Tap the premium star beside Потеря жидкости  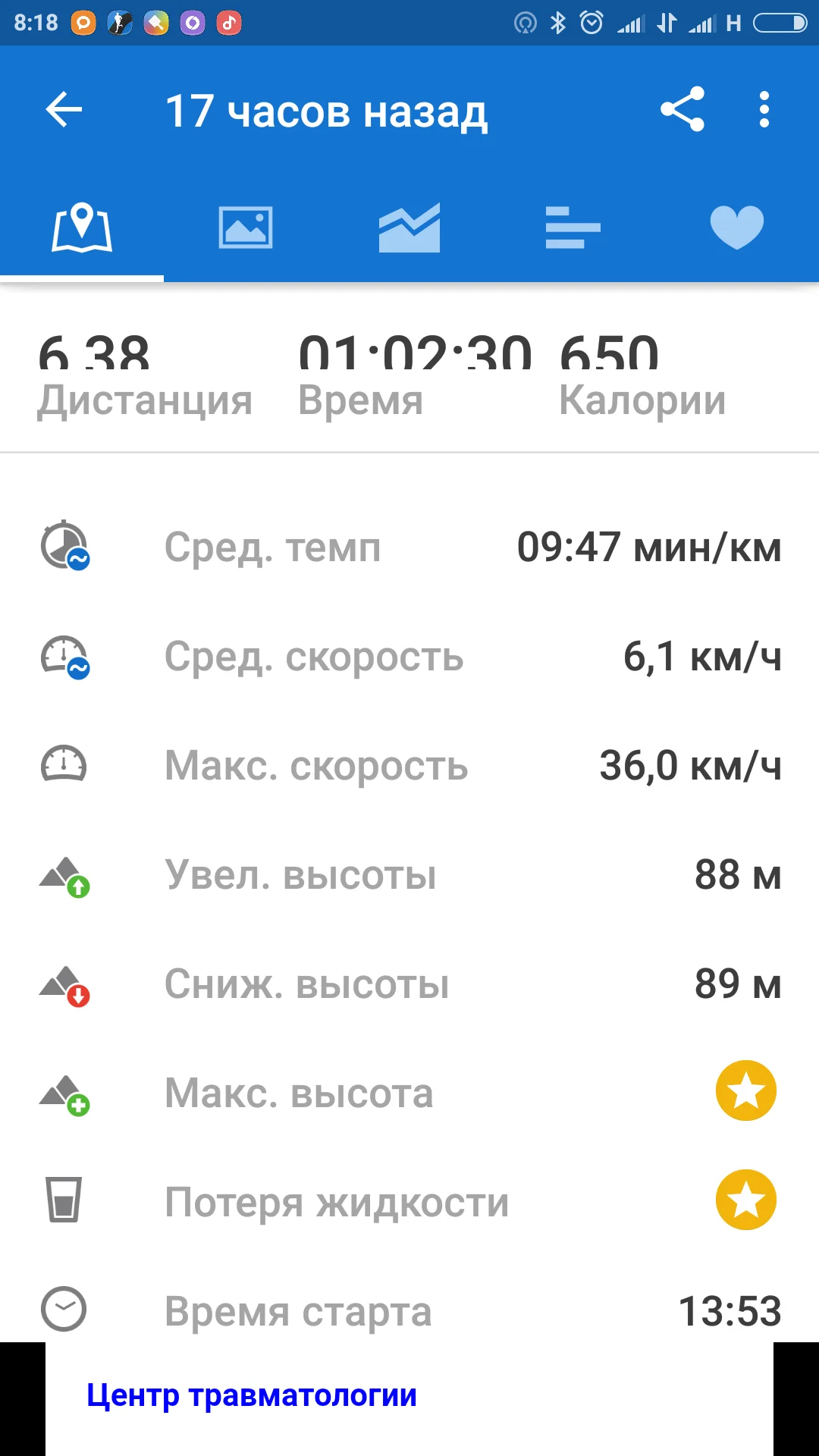745,1200
